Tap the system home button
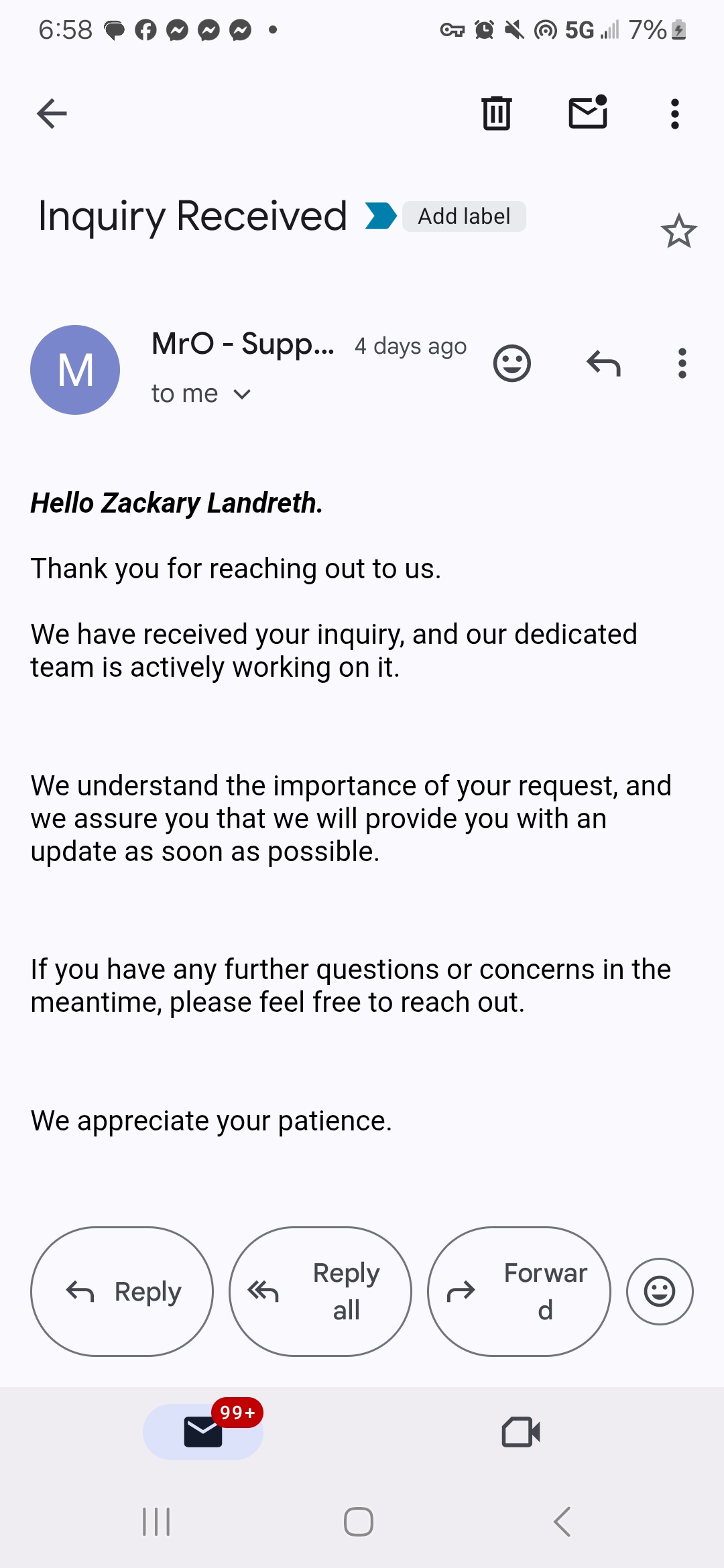Image resolution: width=724 pixels, height=1568 pixels. coord(359,1522)
